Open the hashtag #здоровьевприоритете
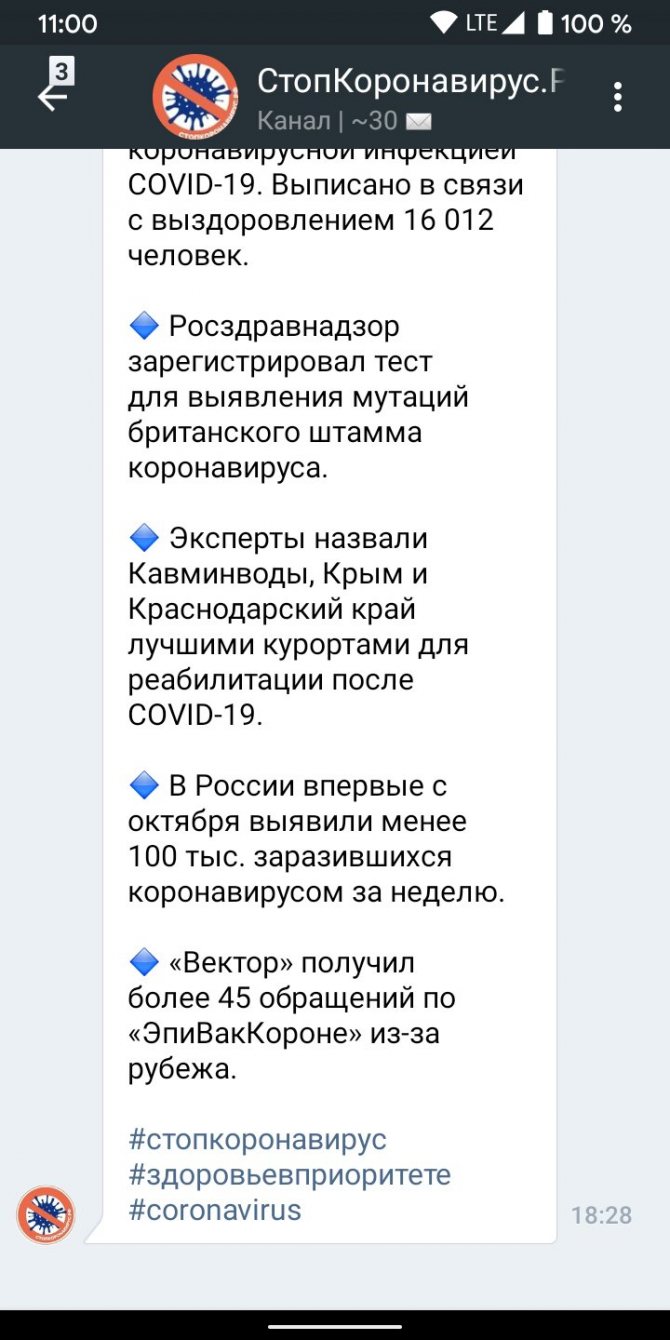670x1340 pixels. pyautogui.click(x=290, y=1174)
